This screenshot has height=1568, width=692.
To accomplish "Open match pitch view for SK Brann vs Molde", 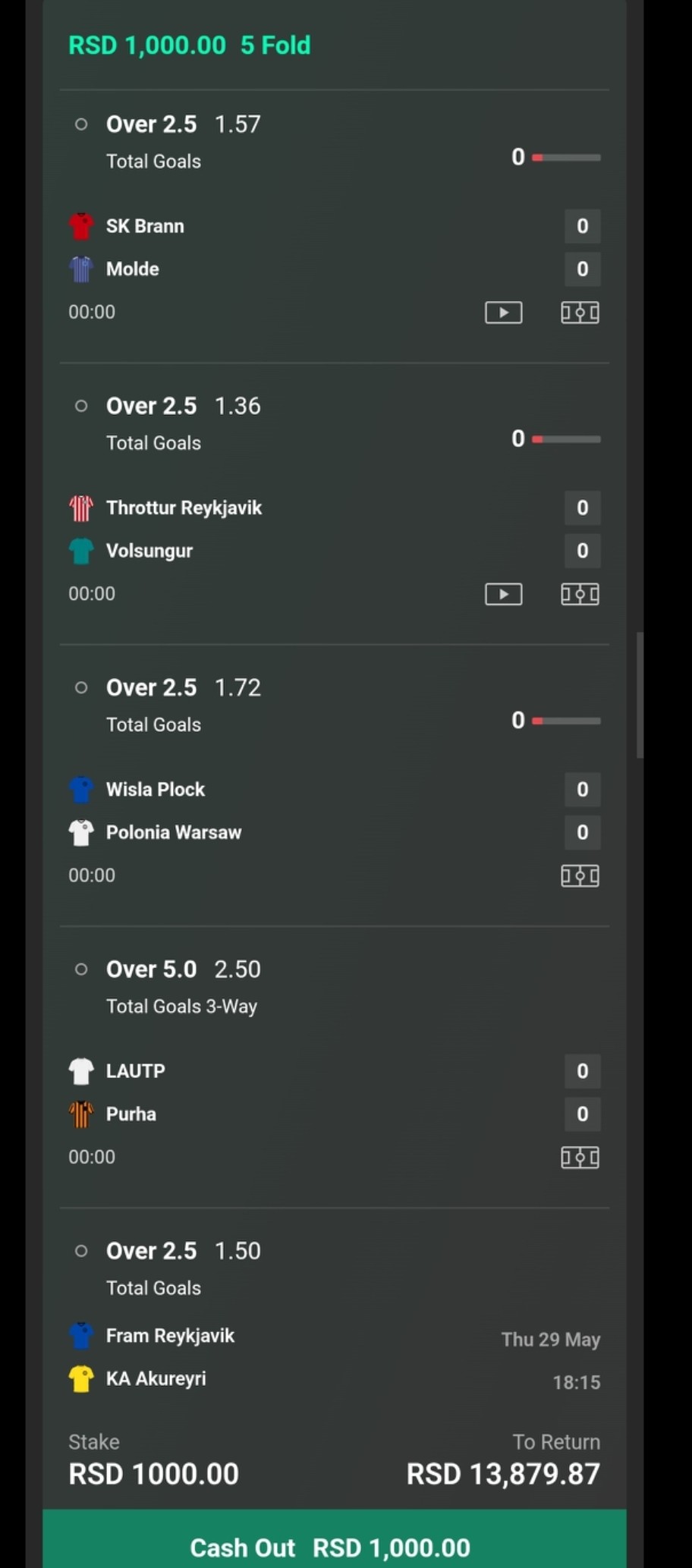I will click(x=580, y=313).
